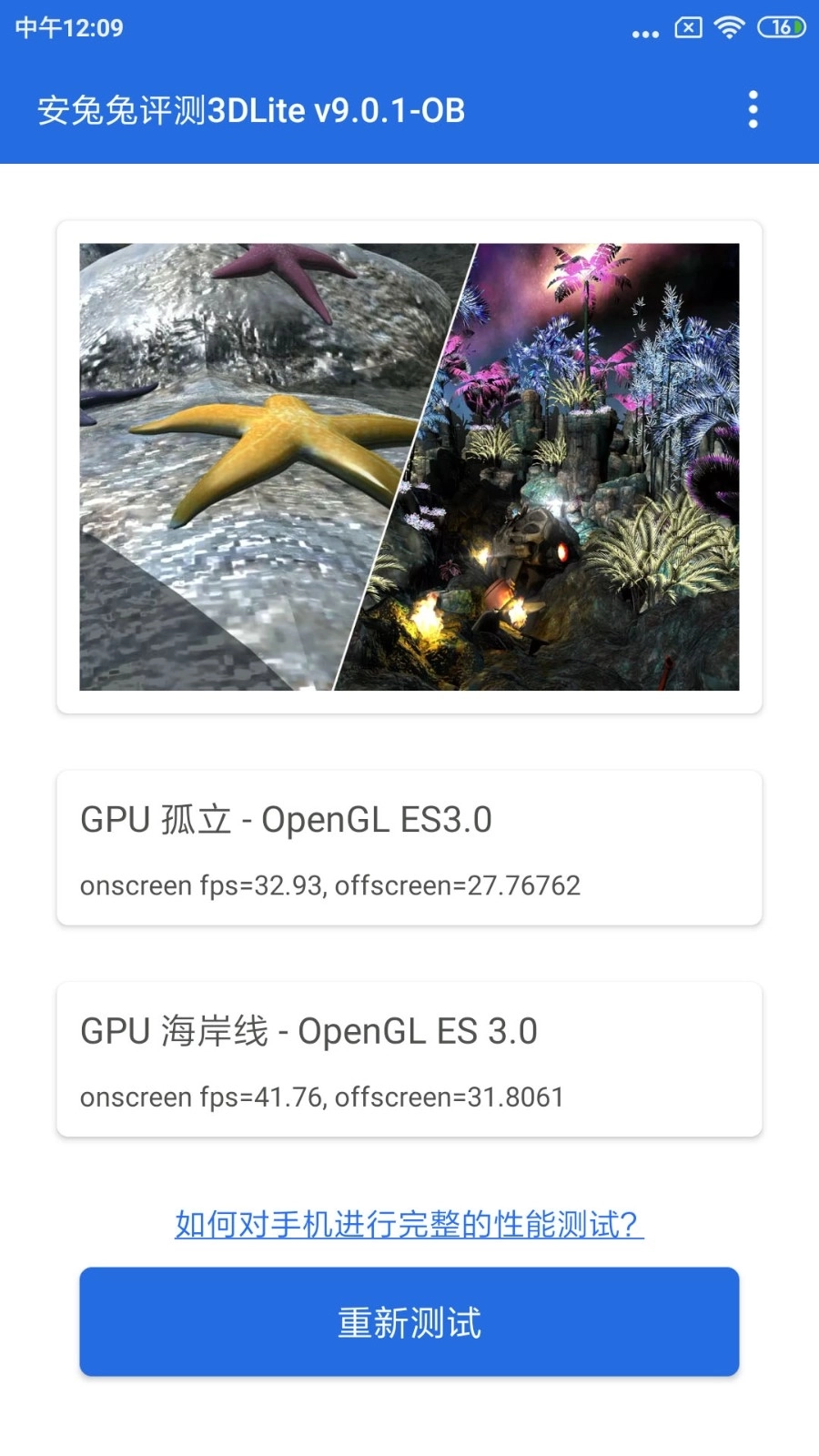Select the GPU 海岸线 - OpenGL ES 3.0 result card
Screen dimensions: 819x1456
pos(409,1058)
